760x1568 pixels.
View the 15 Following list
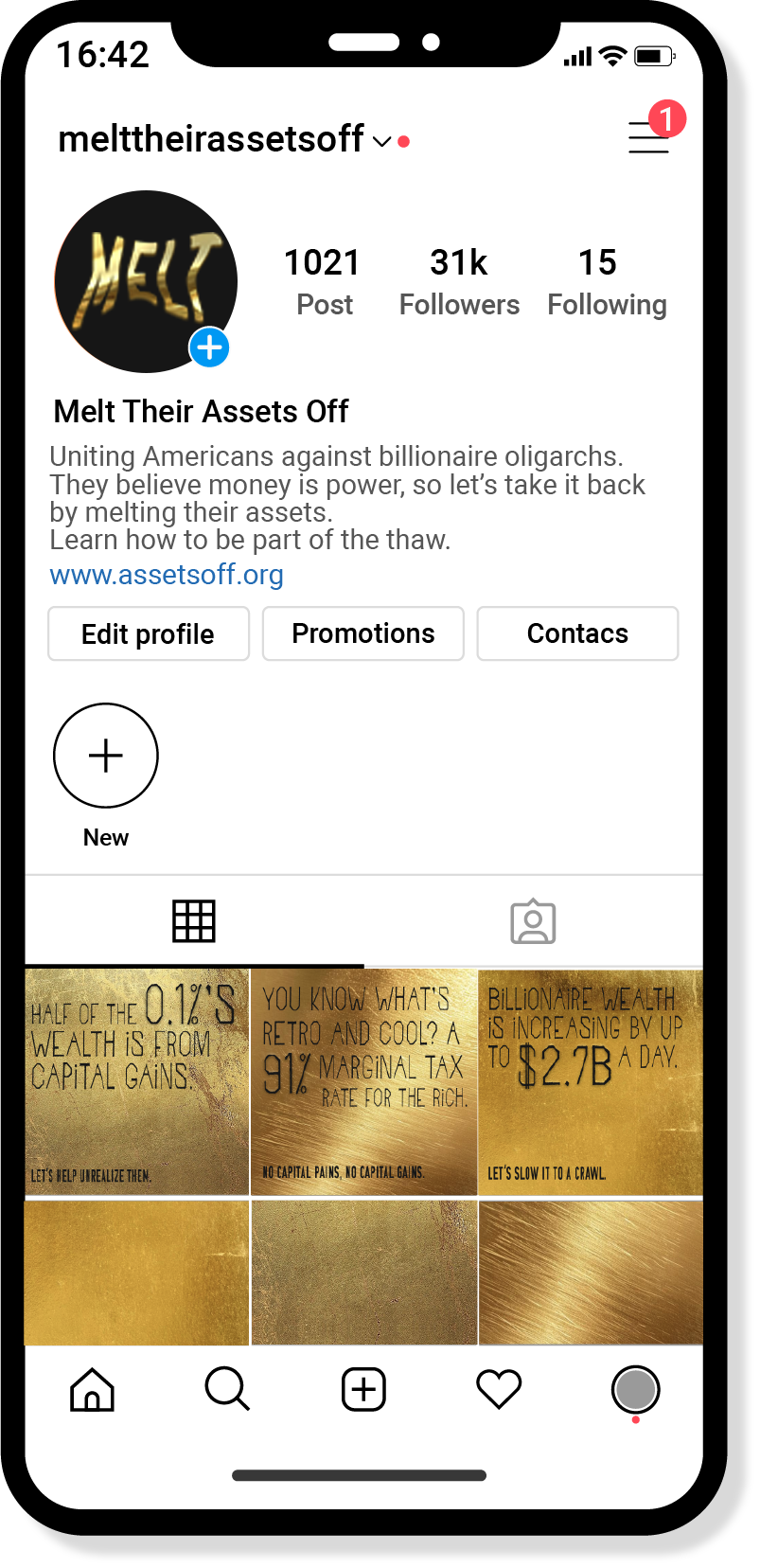607,281
